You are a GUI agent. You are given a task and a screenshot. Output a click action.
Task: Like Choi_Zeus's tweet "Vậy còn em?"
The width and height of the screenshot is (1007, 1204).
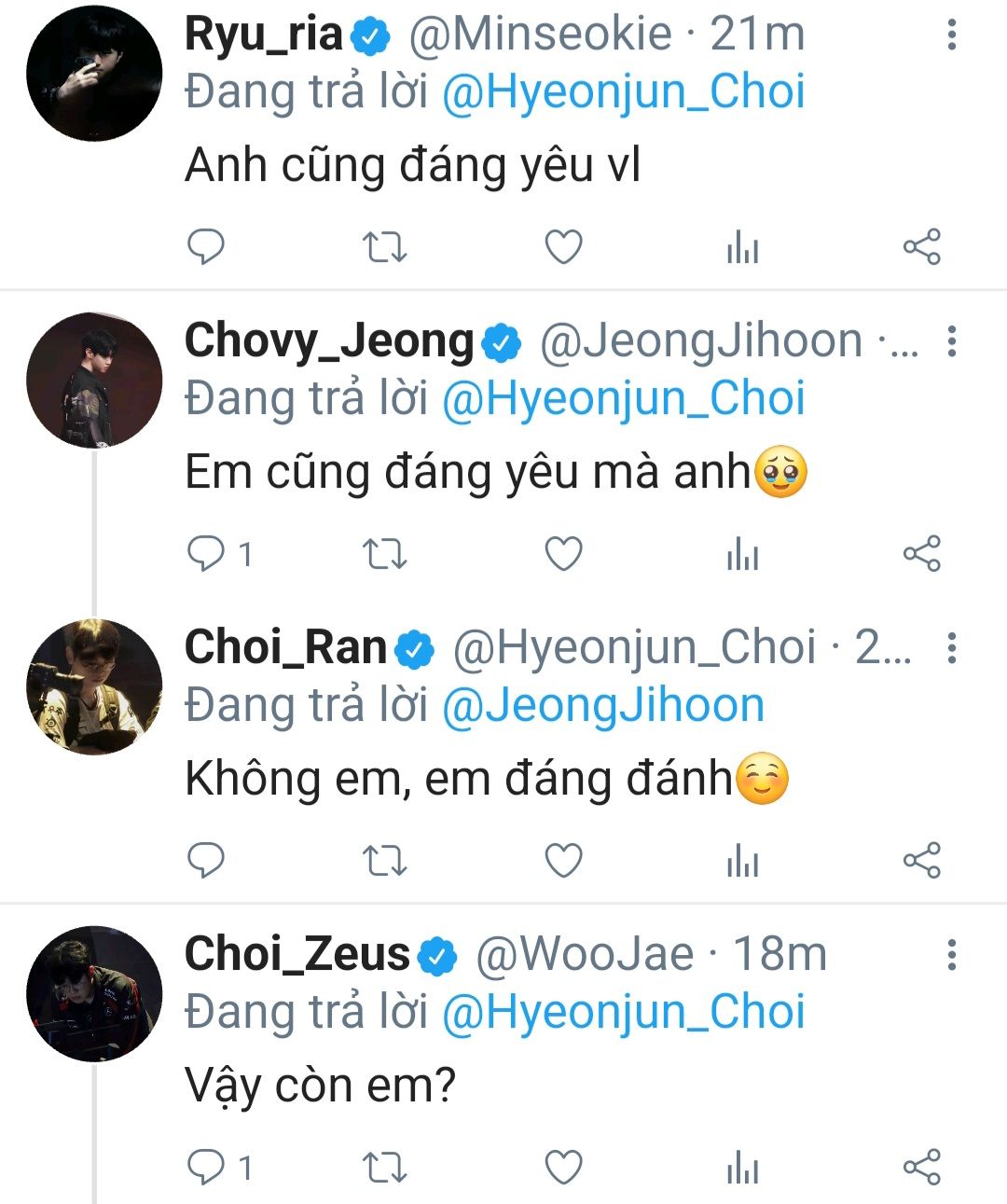(563, 1167)
